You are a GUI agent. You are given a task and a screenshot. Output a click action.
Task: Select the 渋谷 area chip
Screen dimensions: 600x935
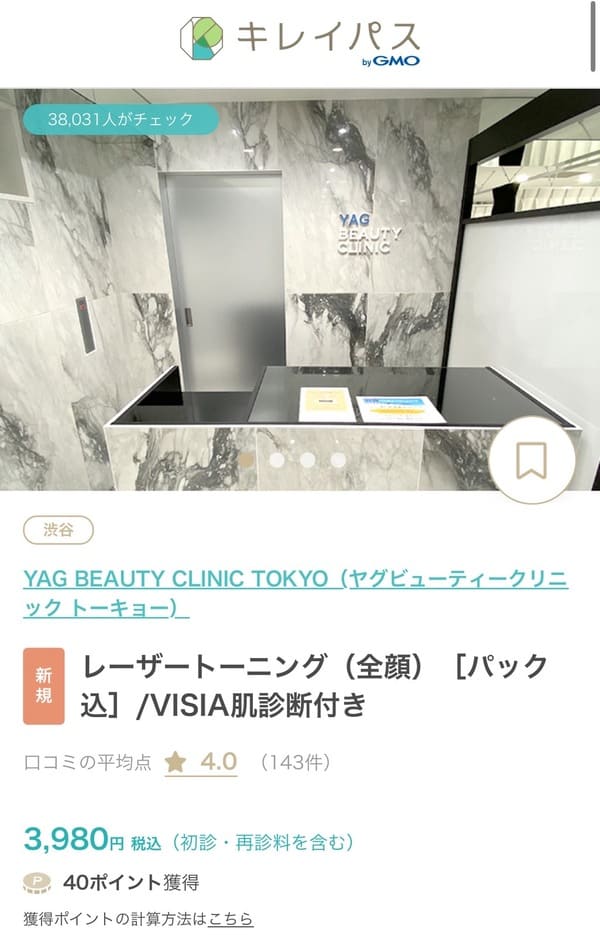pos(58,531)
